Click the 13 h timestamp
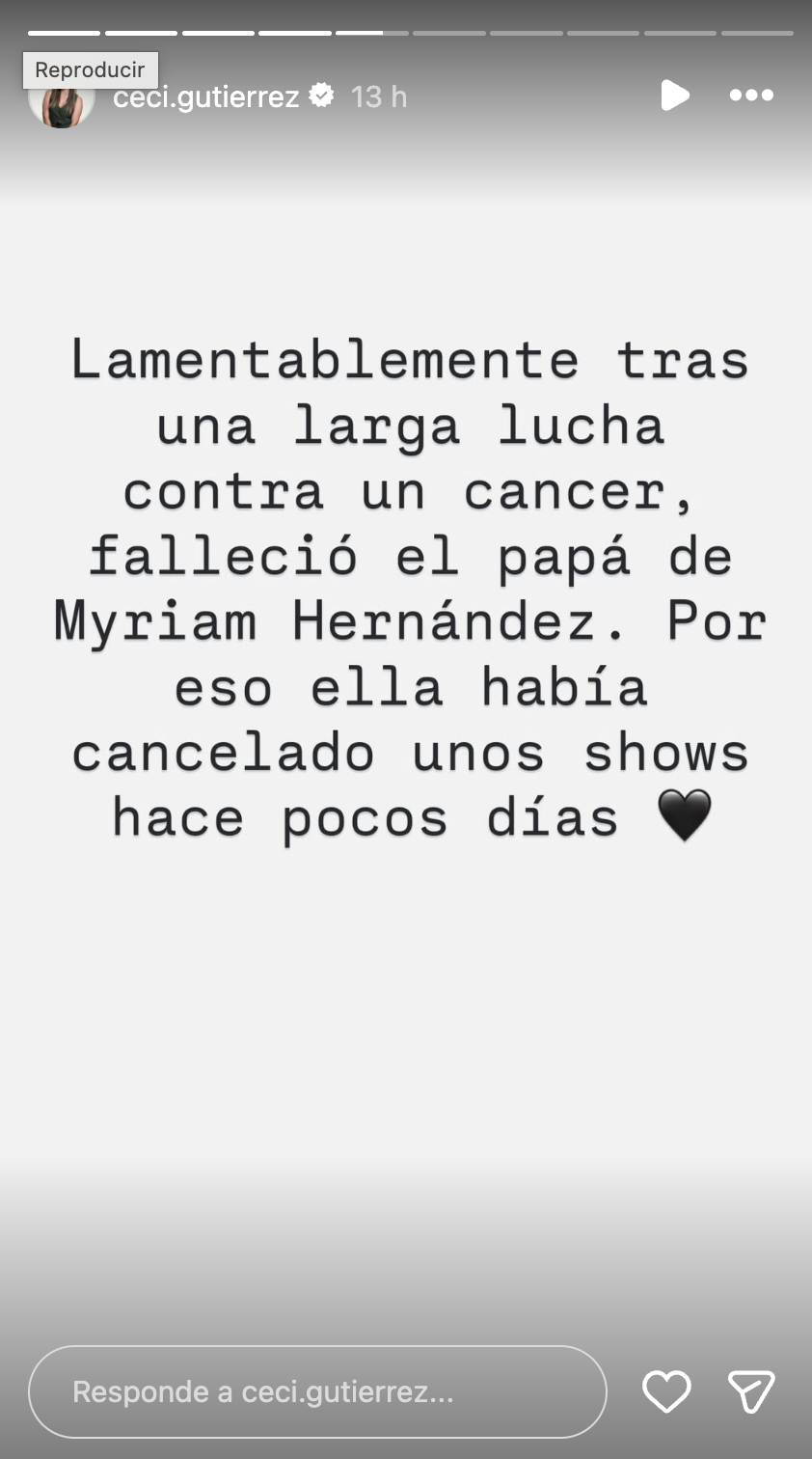Screen dimensions: 812x1459 pyautogui.click(x=379, y=96)
